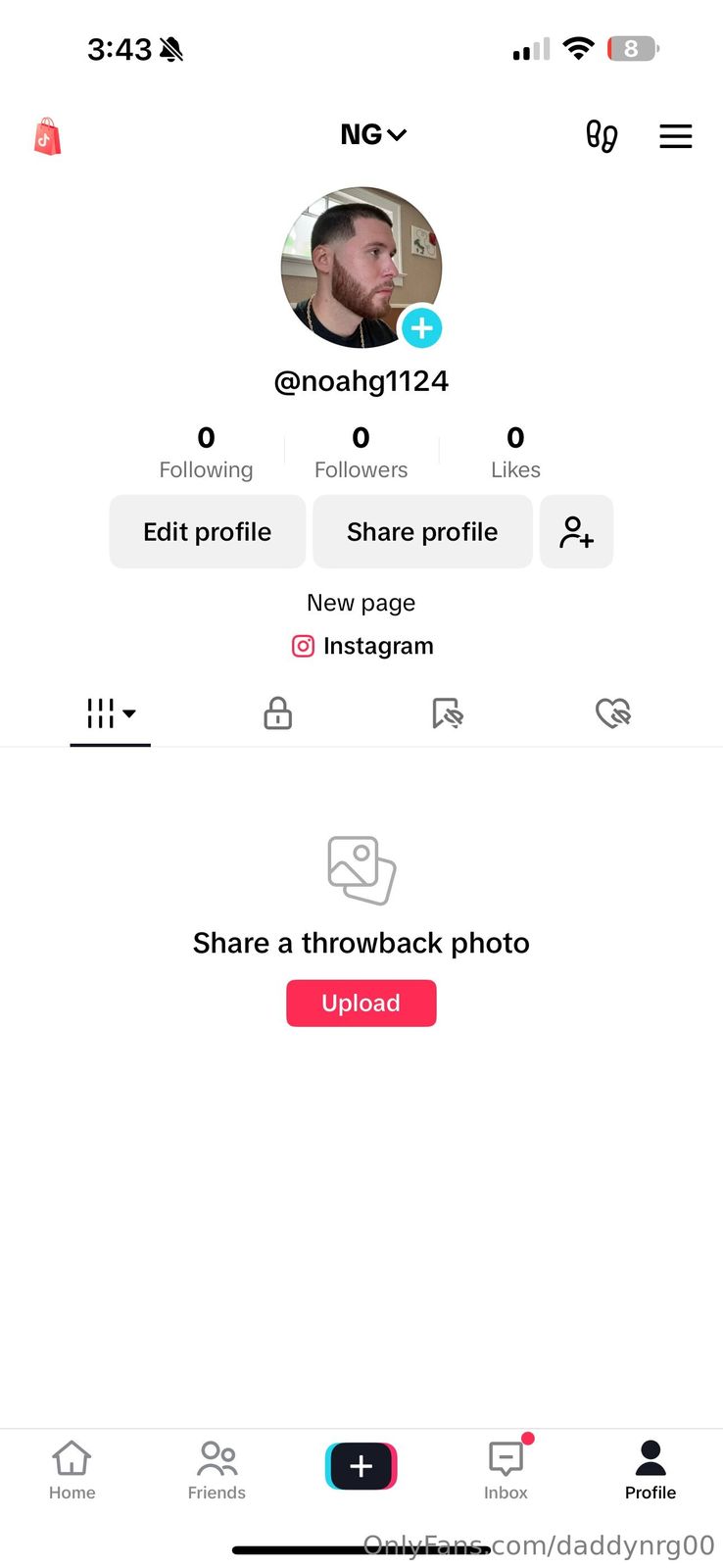723x1568 pixels.
Task: Select Share profile
Action: pos(422,531)
